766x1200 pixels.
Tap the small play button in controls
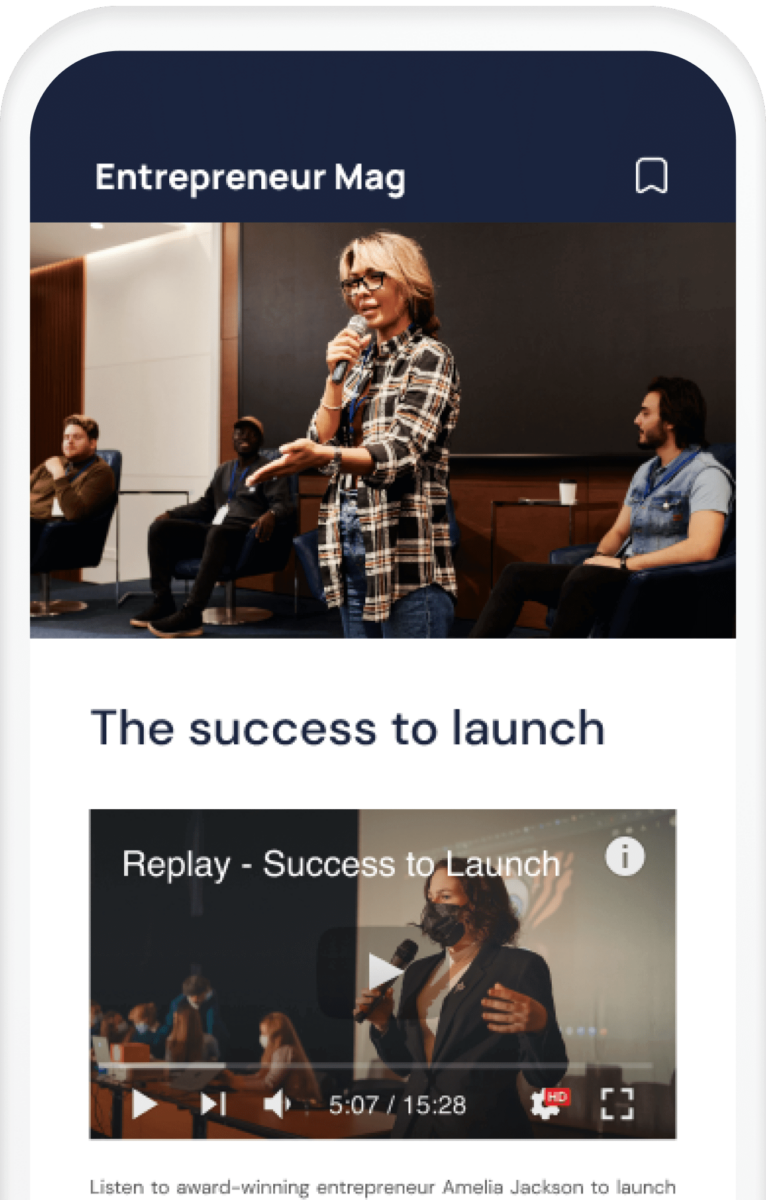point(145,1104)
